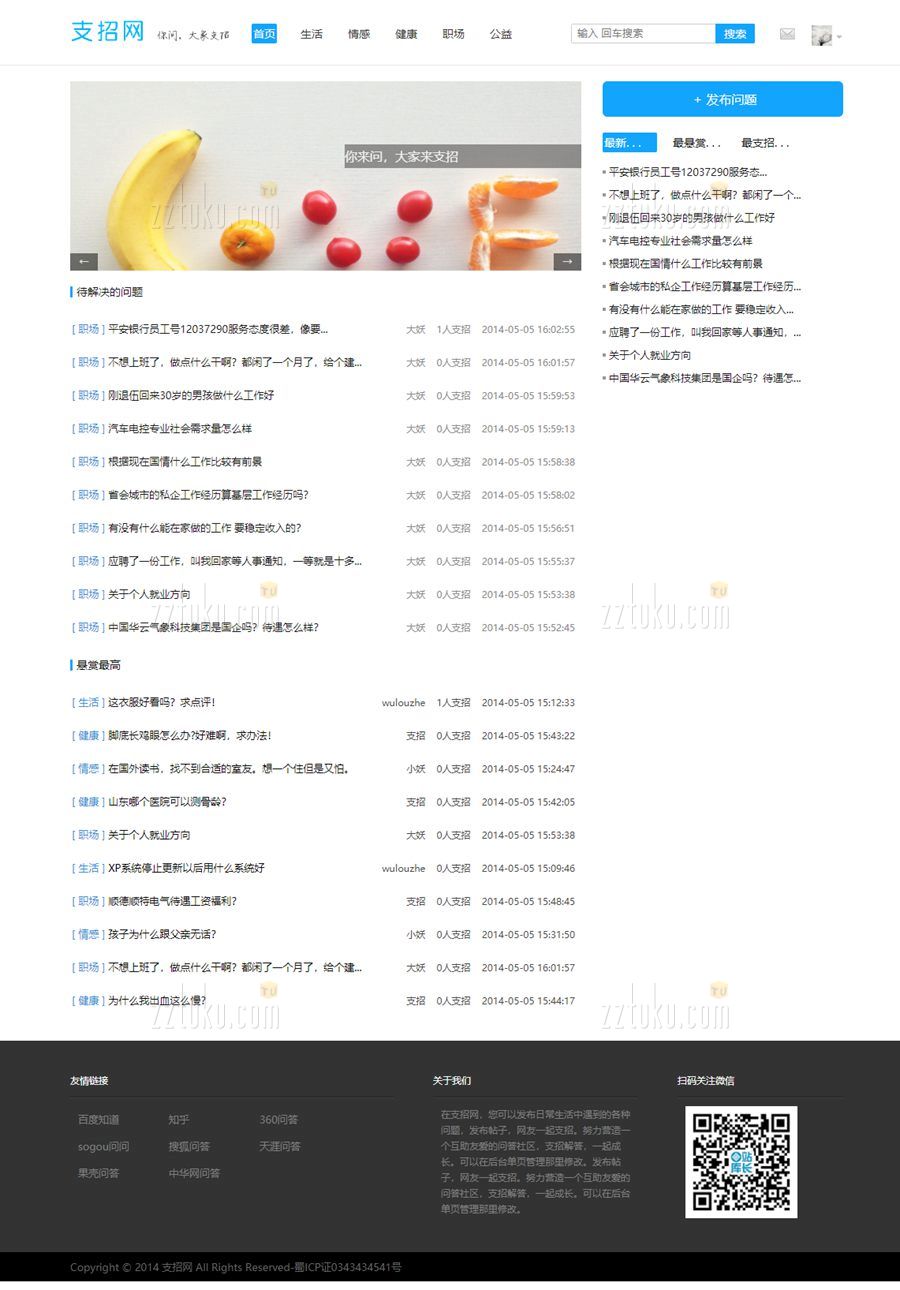The height and width of the screenshot is (1290, 900).
Task: Open the 健康 nav tab
Action: click(406, 34)
